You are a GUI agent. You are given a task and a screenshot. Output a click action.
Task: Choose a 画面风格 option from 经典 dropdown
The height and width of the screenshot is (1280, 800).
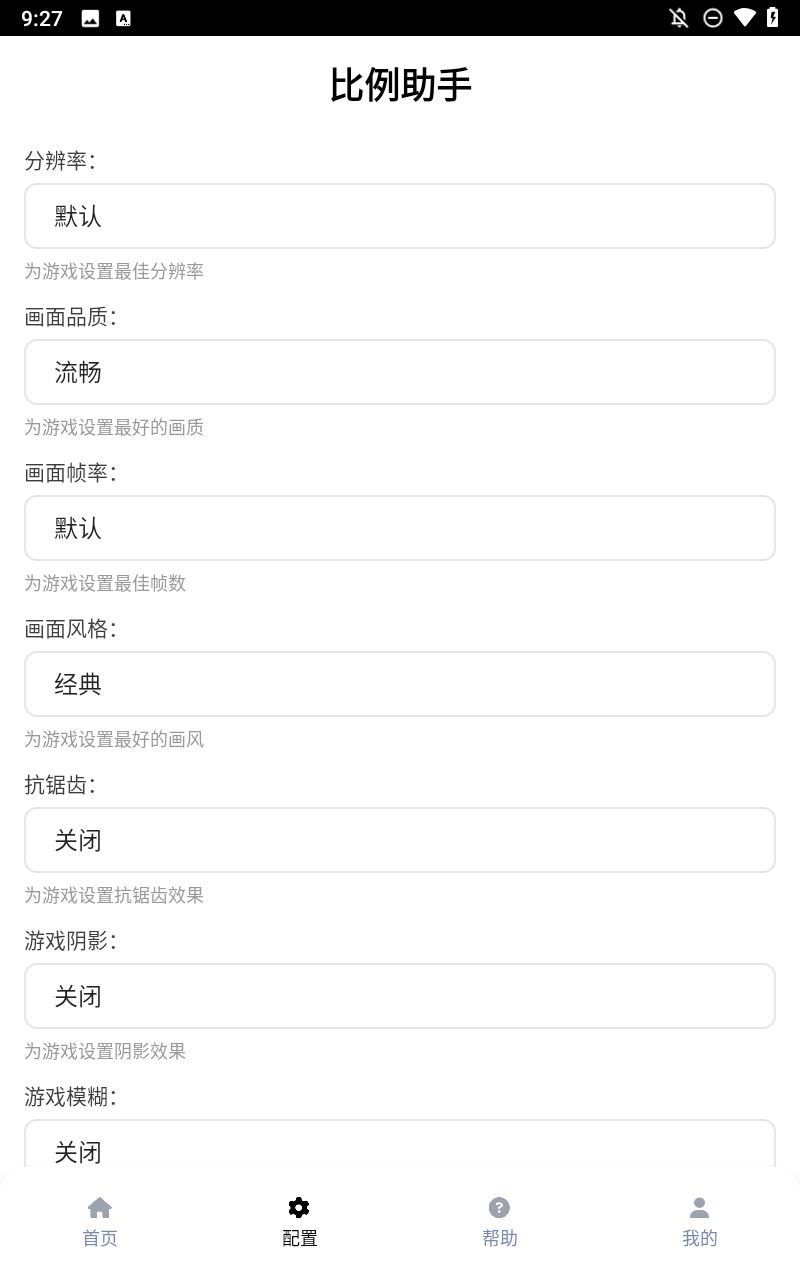(400, 684)
